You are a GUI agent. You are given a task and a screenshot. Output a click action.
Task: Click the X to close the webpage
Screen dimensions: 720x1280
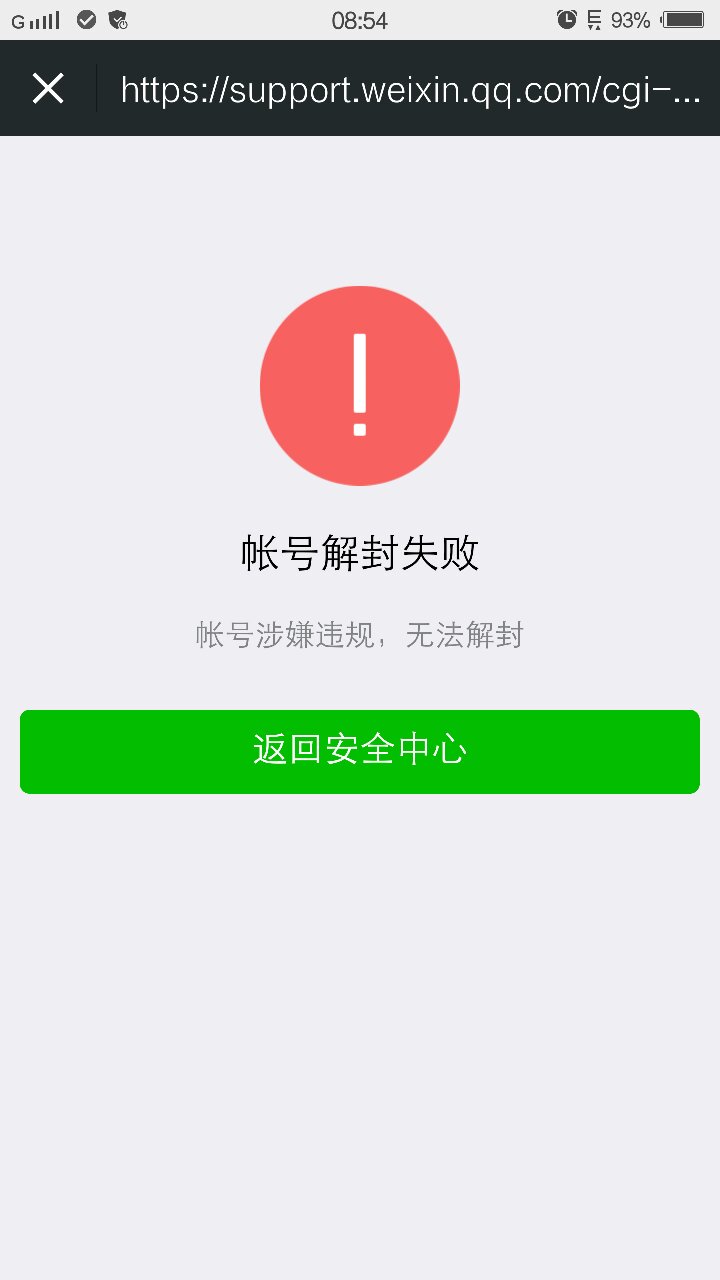[48, 87]
